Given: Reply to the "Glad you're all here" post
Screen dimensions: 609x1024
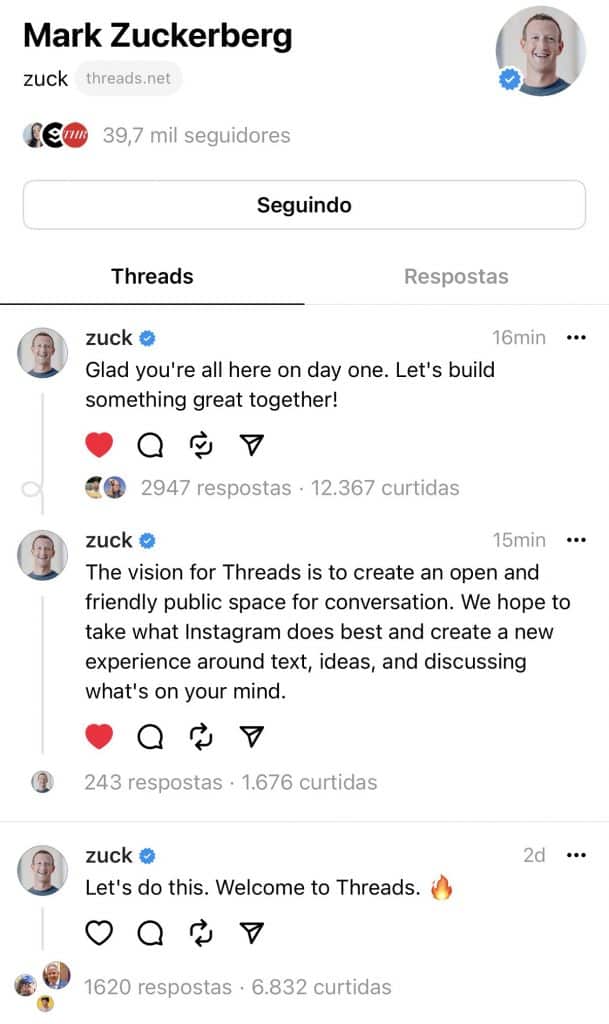Looking at the screenshot, I should coord(150,445).
